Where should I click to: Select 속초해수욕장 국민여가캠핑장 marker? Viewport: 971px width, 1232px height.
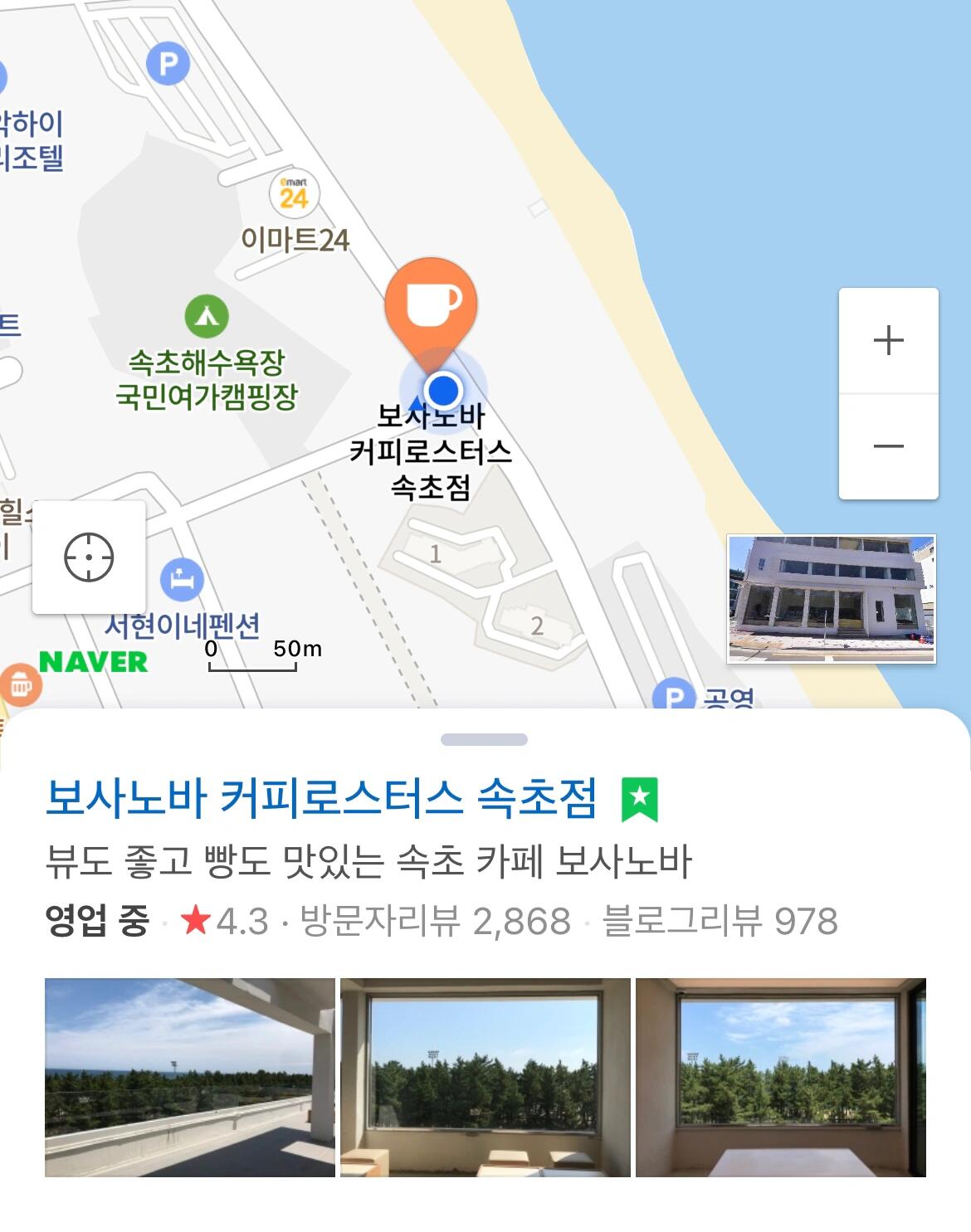207,316
